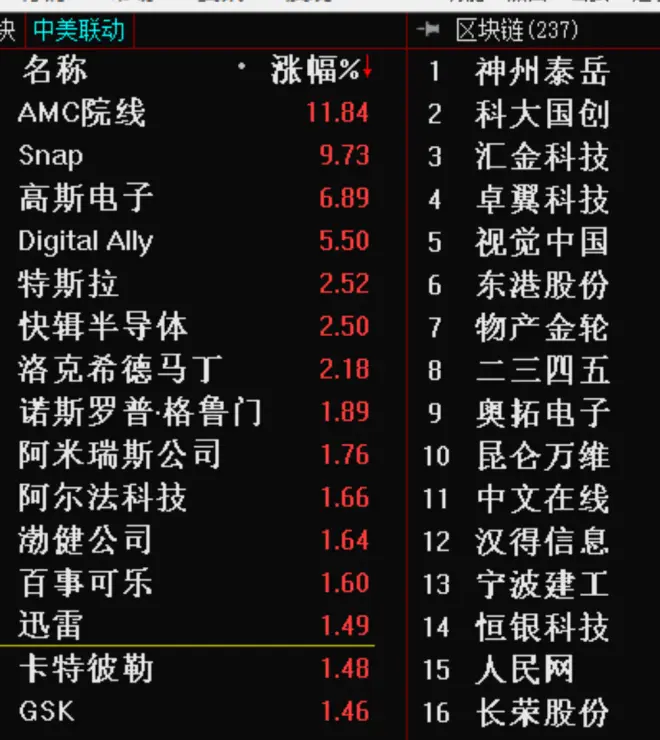
Task: Switch to the 中美联动 tab
Action: pos(78,31)
